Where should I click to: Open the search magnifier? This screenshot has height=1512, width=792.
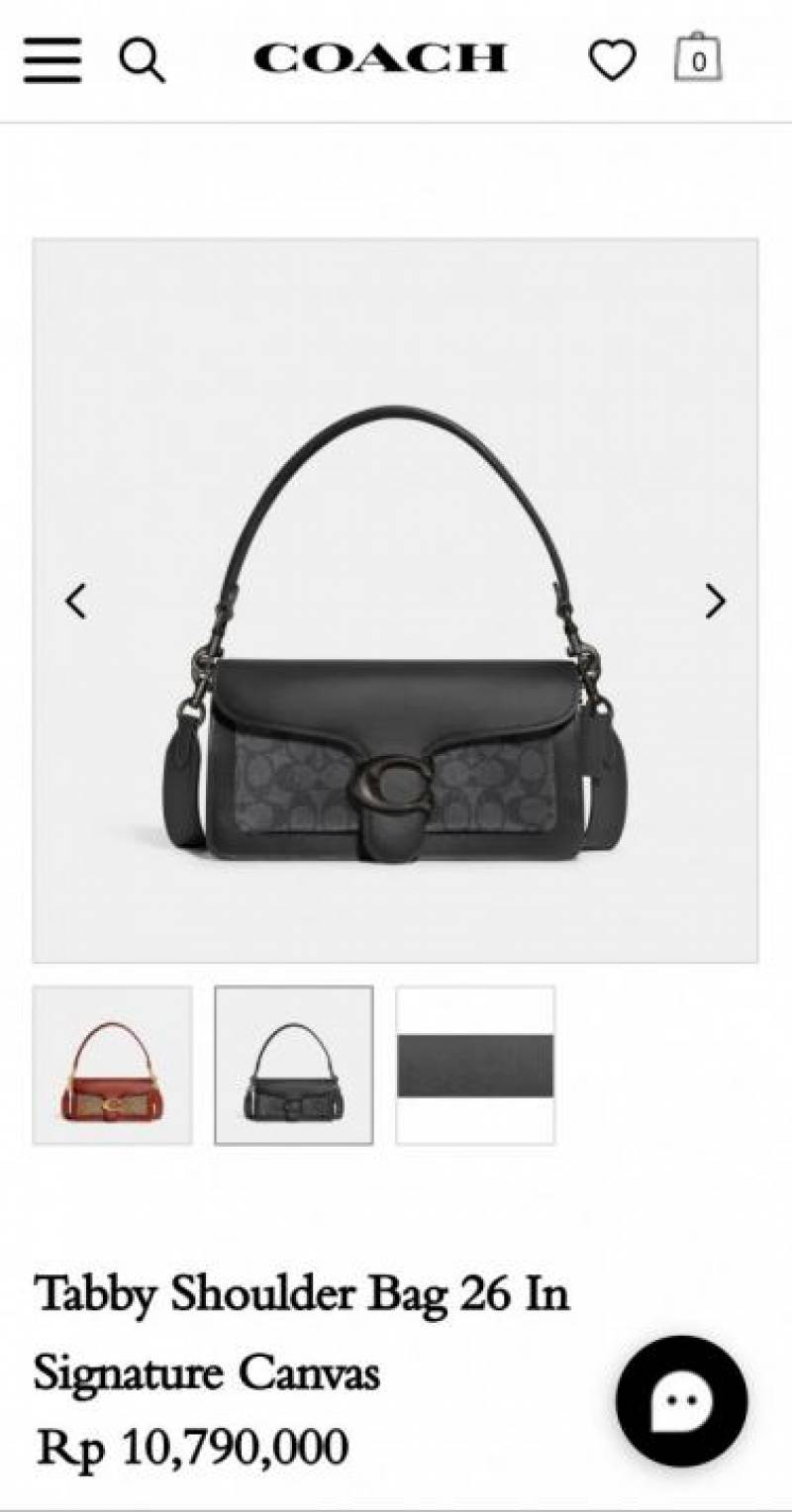(142, 60)
